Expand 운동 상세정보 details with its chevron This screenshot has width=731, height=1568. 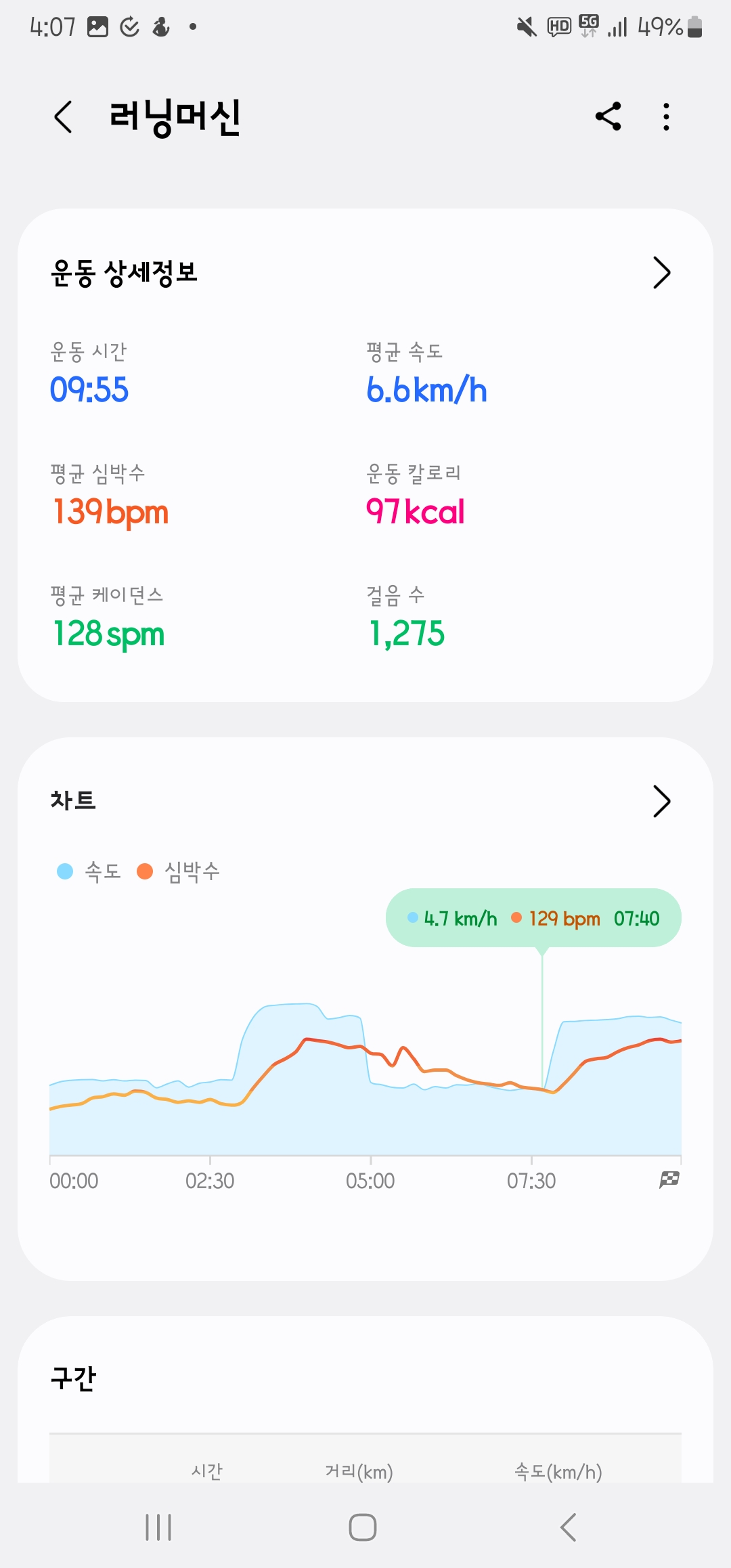click(x=661, y=273)
